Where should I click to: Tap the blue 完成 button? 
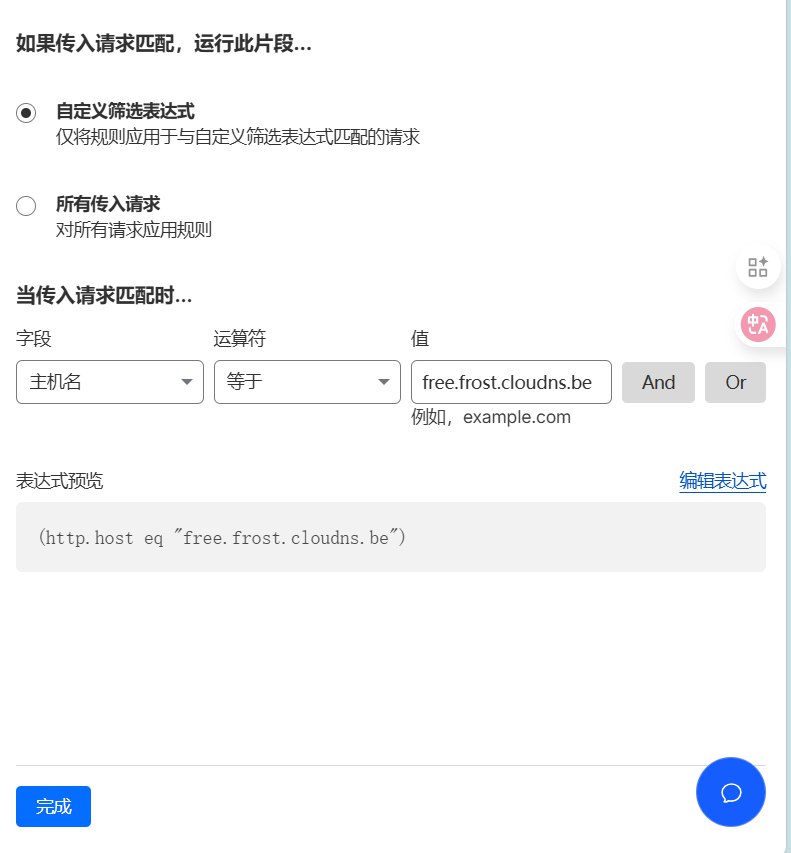tap(53, 806)
